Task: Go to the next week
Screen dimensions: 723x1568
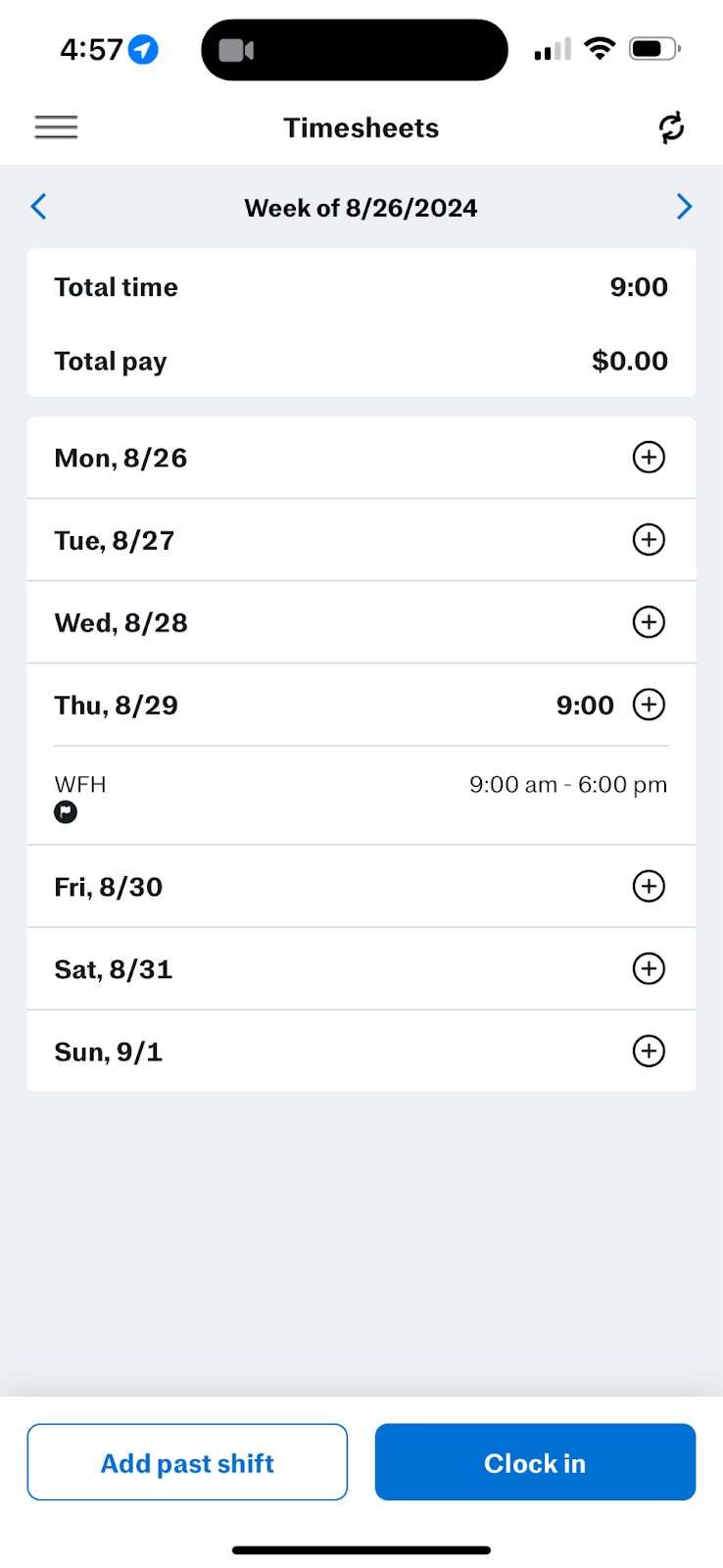Action: click(x=684, y=207)
